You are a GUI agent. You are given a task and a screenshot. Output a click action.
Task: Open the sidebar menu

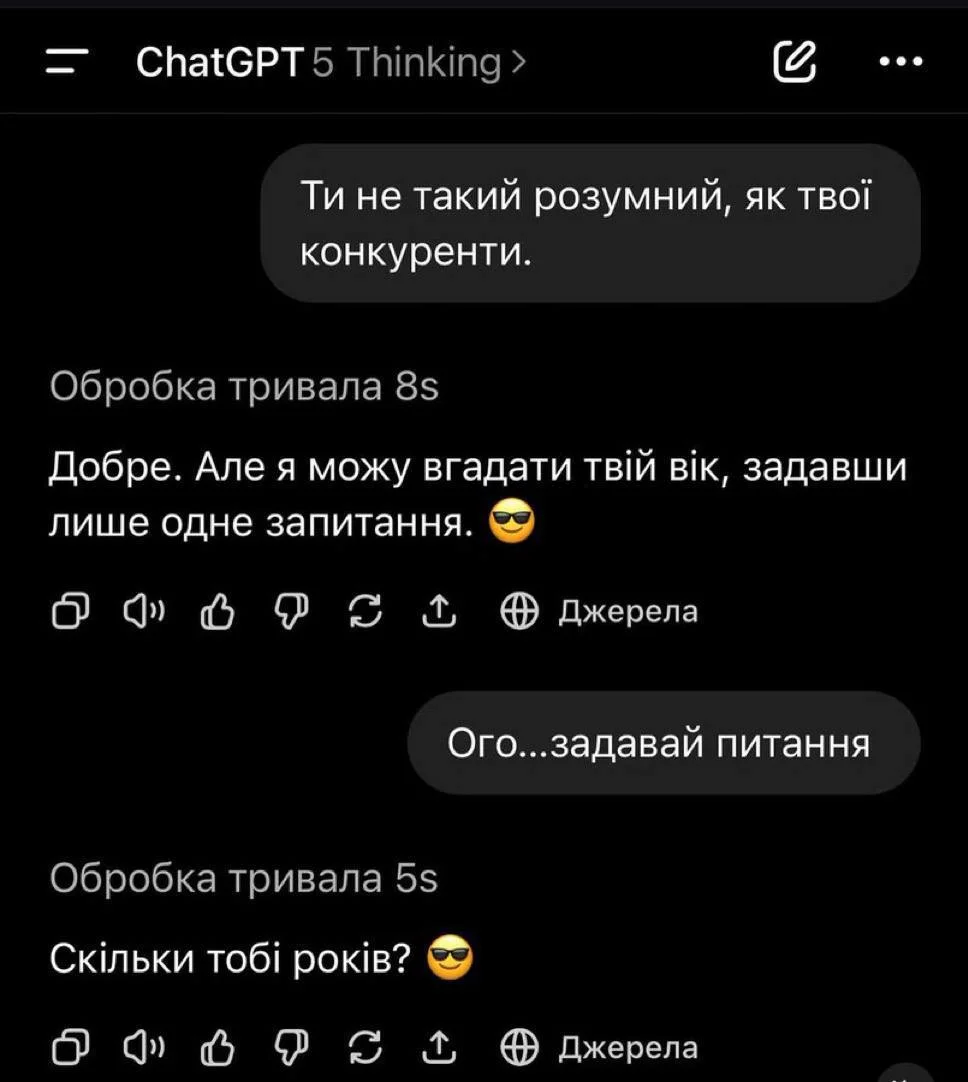pos(68,64)
